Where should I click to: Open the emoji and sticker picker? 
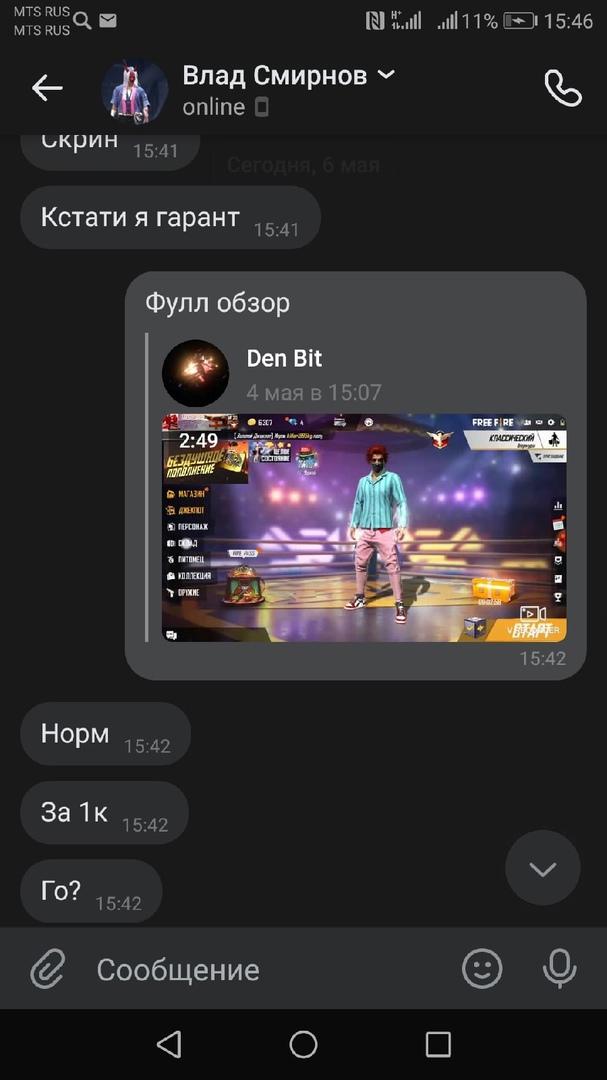(x=482, y=968)
